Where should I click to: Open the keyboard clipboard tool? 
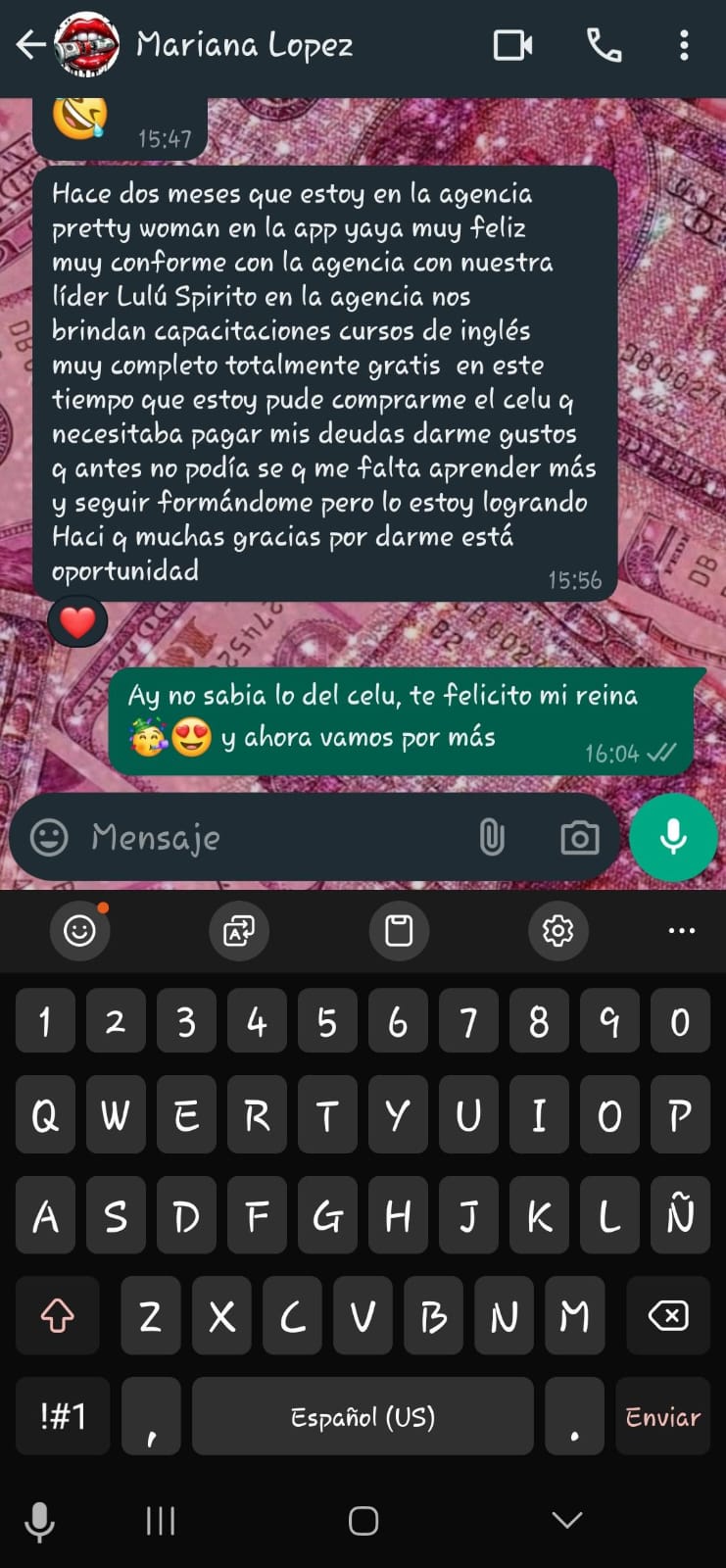(x=398, y=931)
